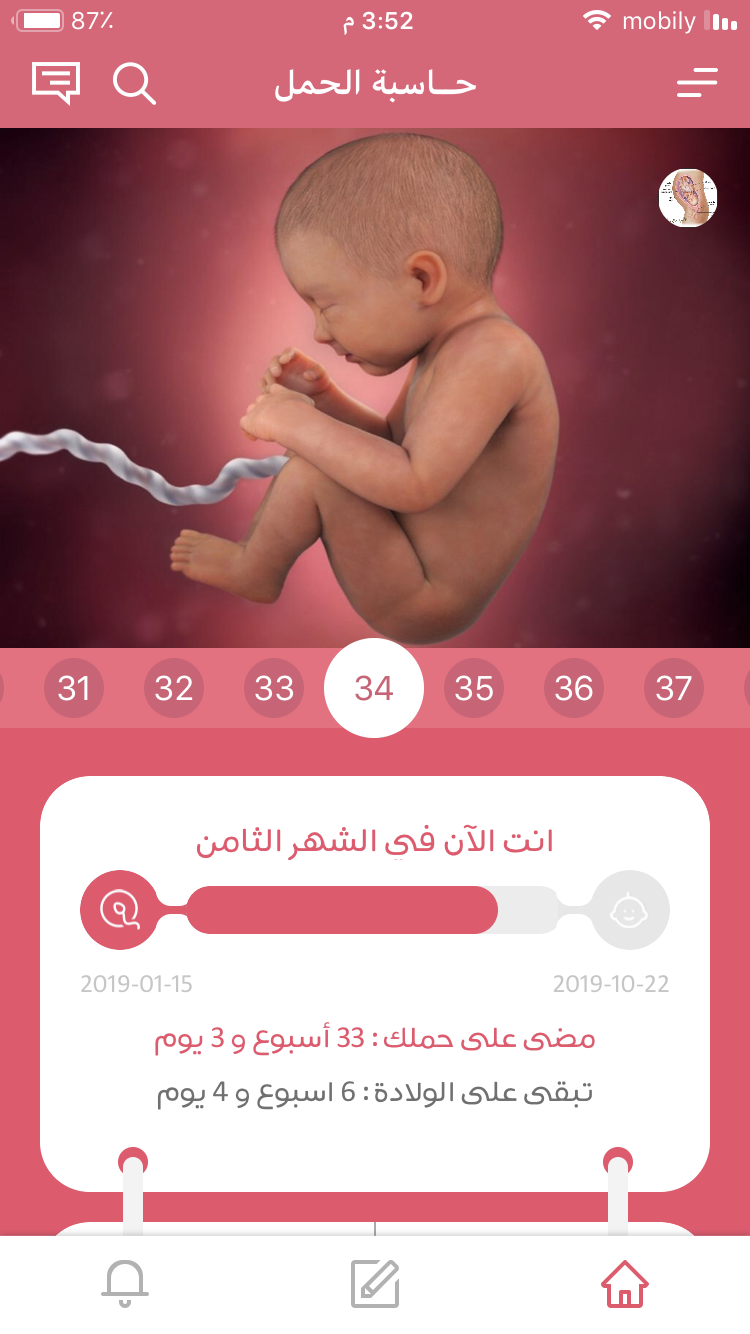The width and height of the screenshot is (750, 1334).
Task: Open the search magnifier
Action: pos(134,83)
